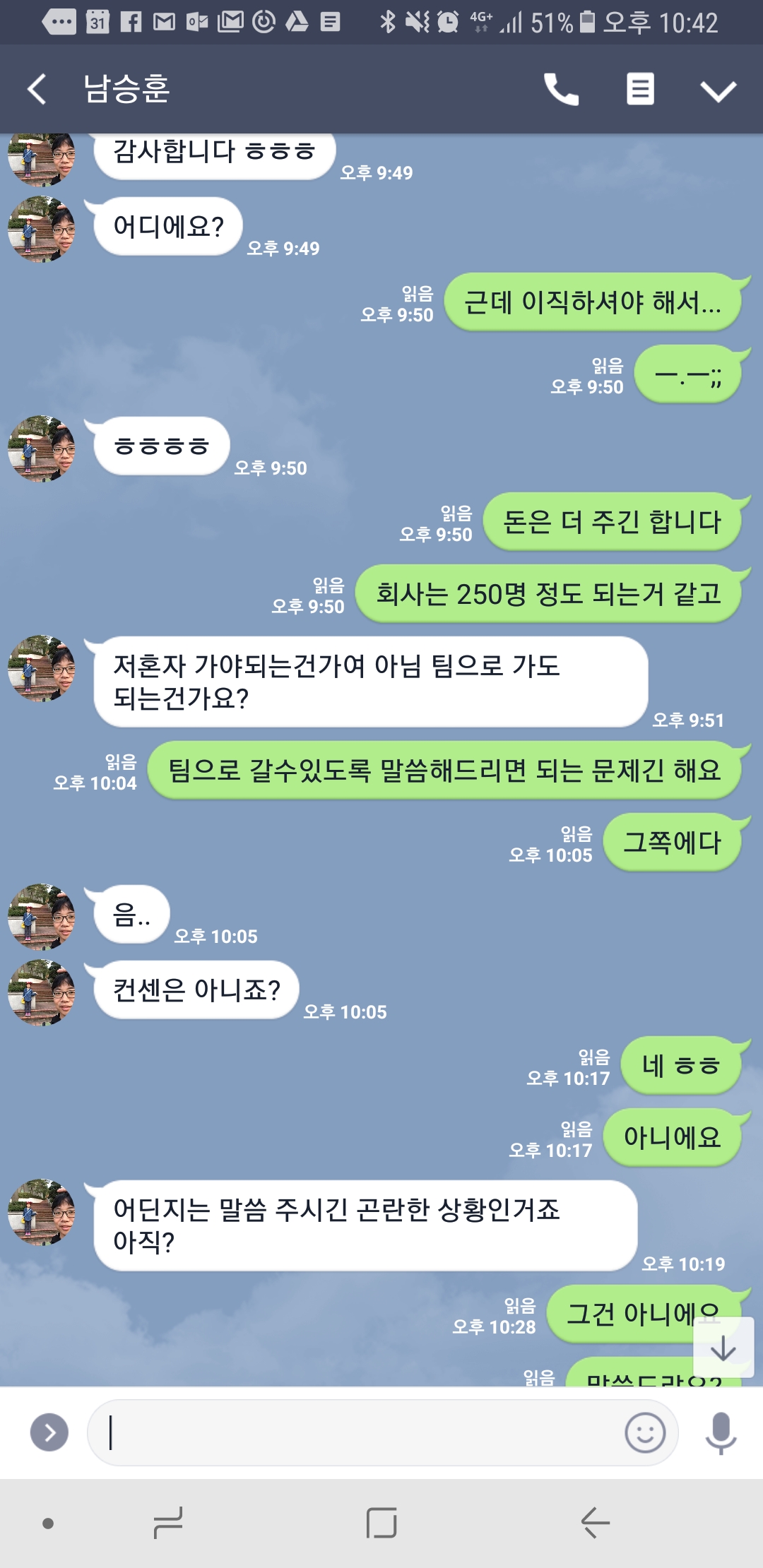Open the chat notes icon

pyautogui.click(x=640, y=90)
